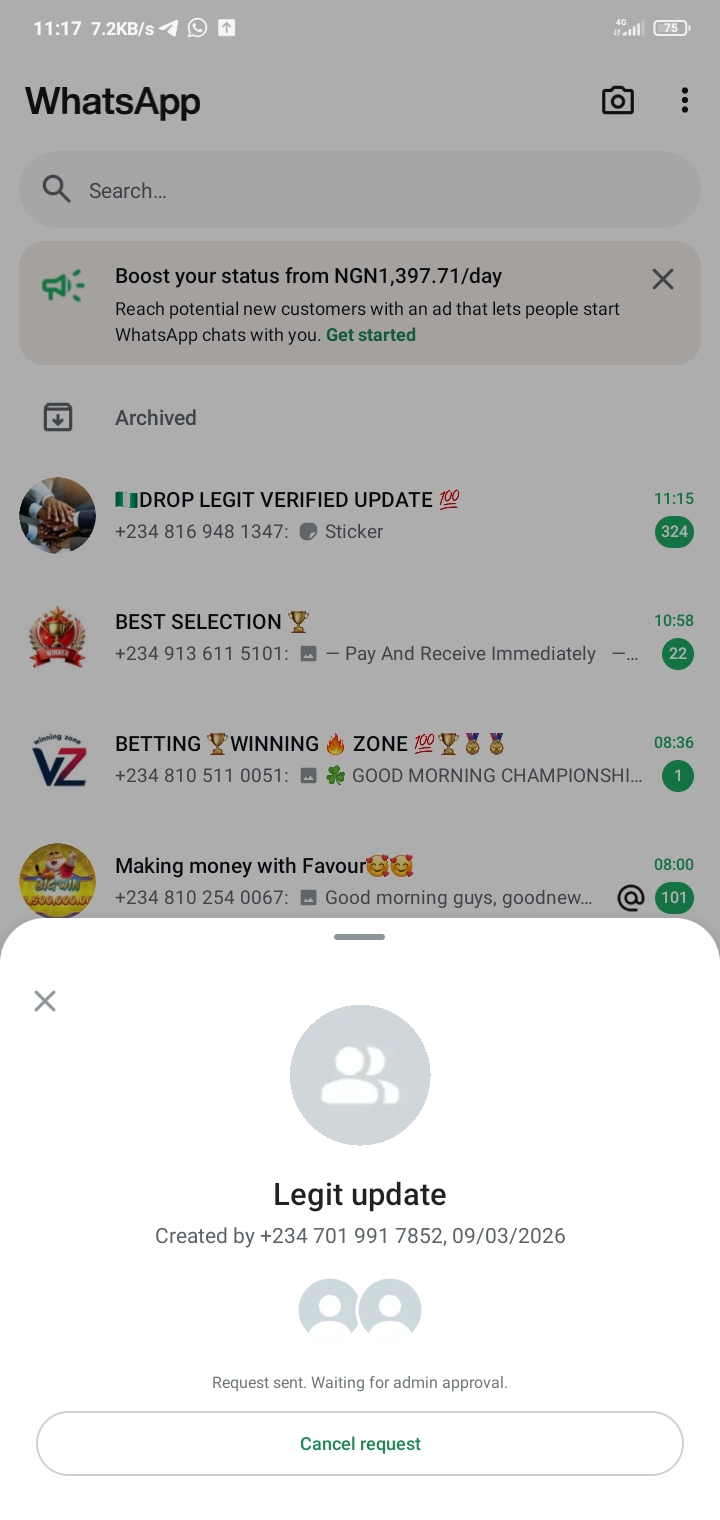Open Archived chats
The width and height of the screenshot is (720, 1520).
coord(155,418)
